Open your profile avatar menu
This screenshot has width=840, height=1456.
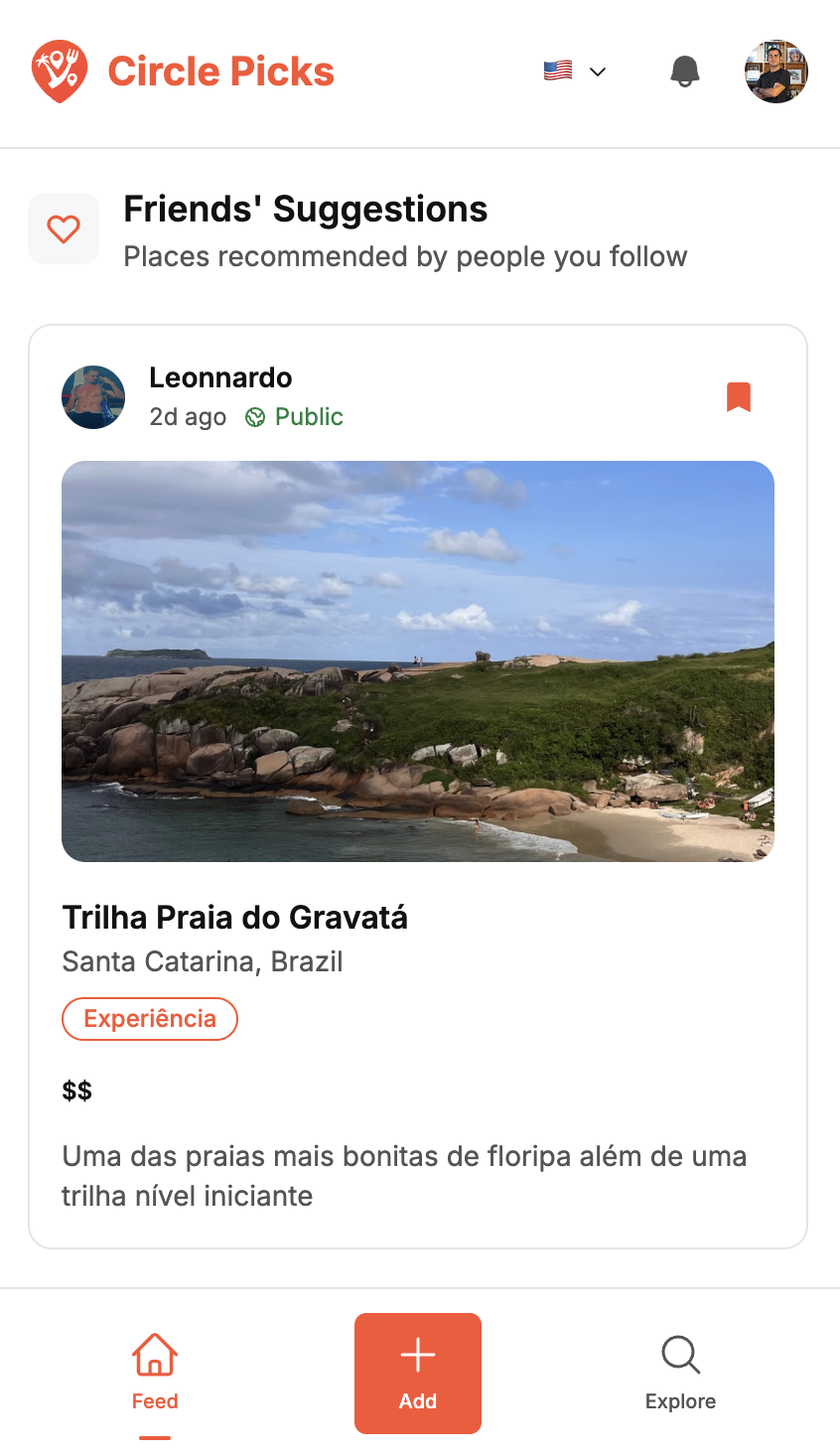(775, 72)
